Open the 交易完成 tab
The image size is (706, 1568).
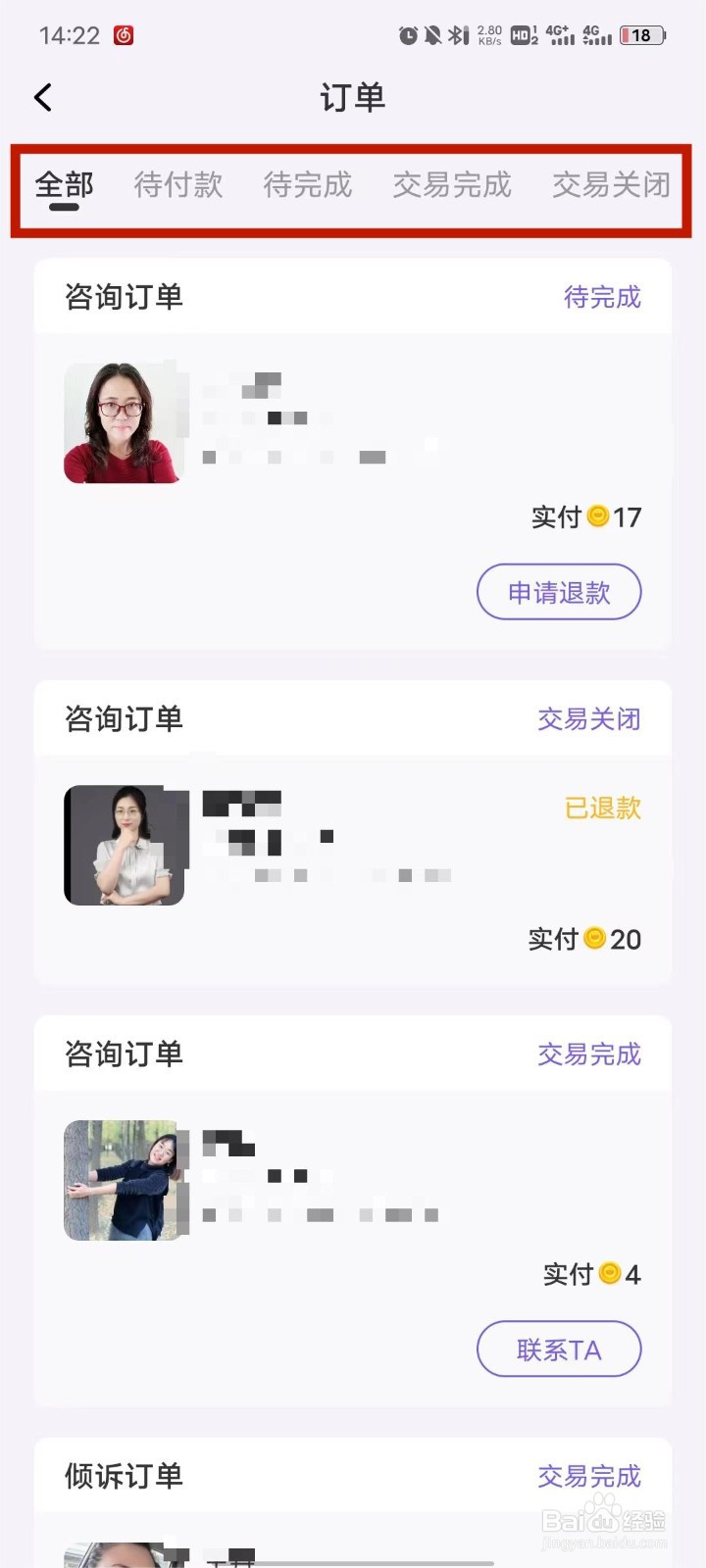click(452, 185)
